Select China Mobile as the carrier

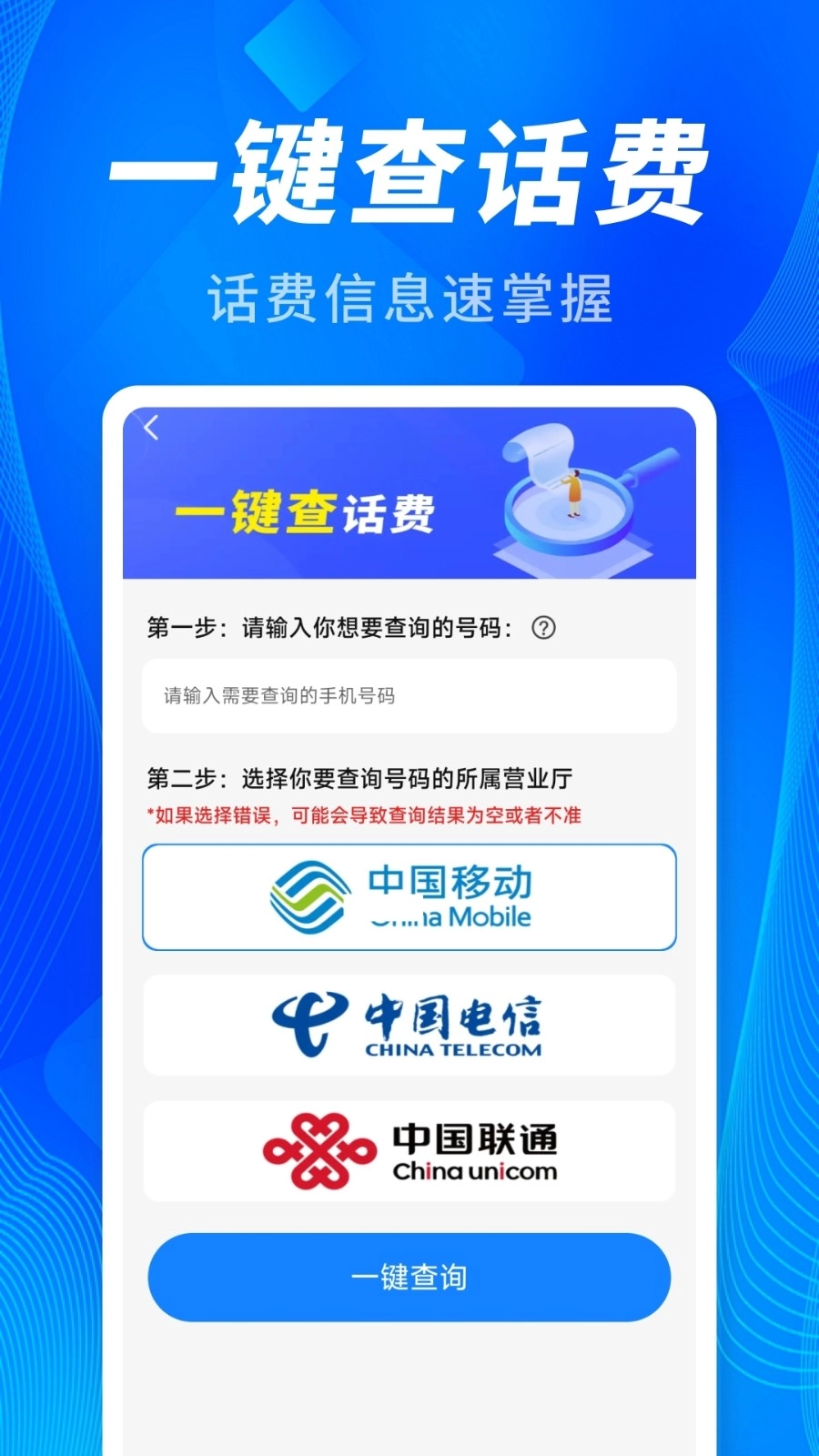coord(409,896)
